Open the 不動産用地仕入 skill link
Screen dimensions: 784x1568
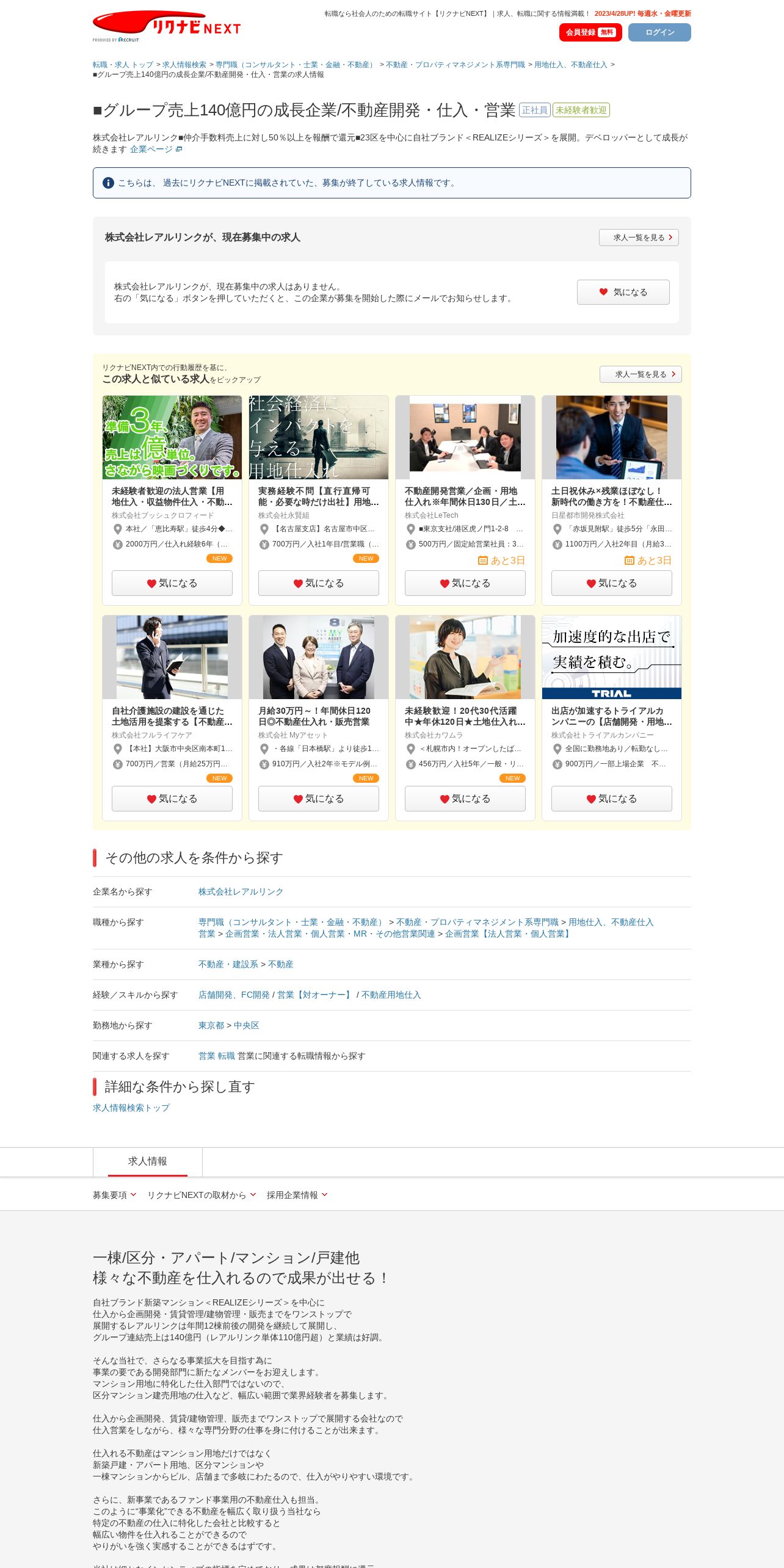click(391, 995)
